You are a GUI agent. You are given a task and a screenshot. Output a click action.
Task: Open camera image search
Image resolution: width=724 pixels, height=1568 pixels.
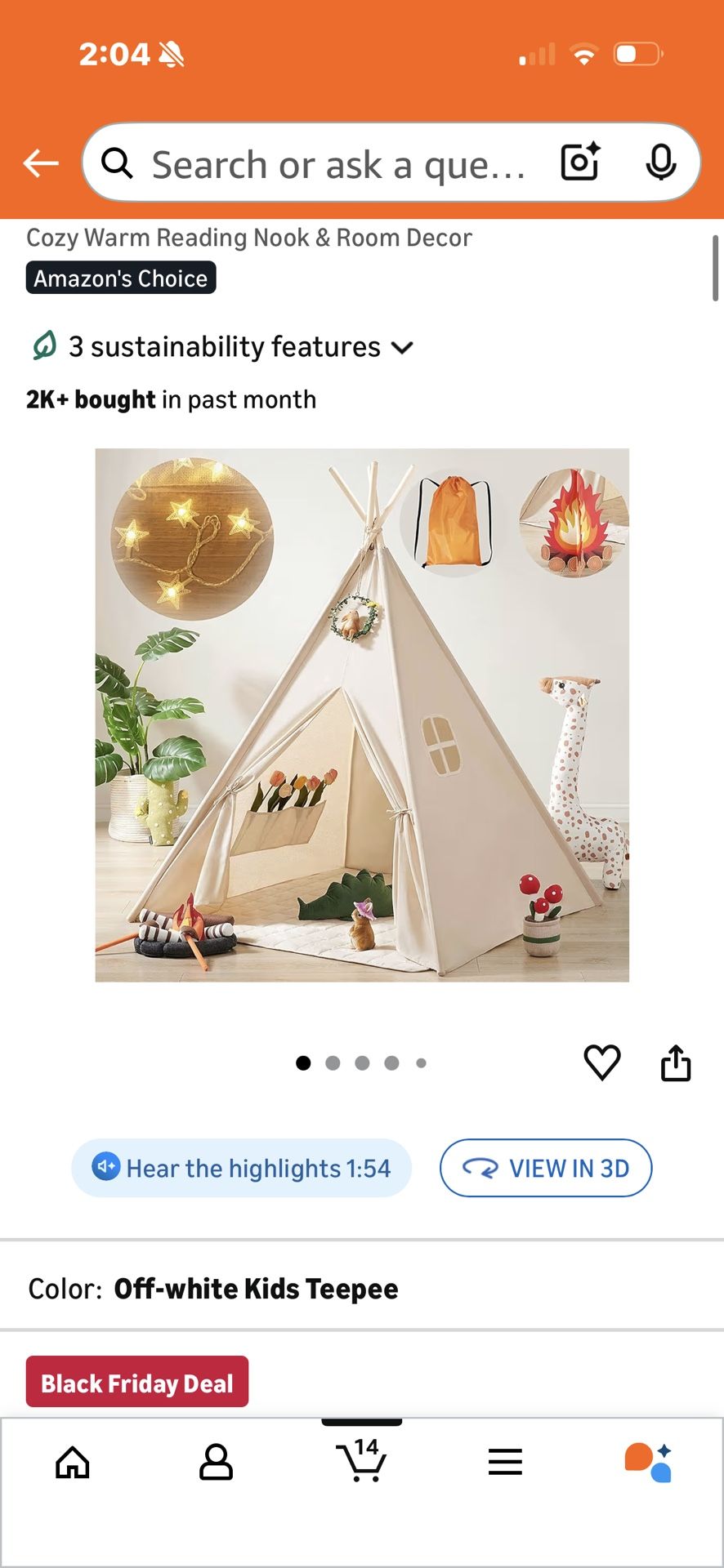point(579,163)
